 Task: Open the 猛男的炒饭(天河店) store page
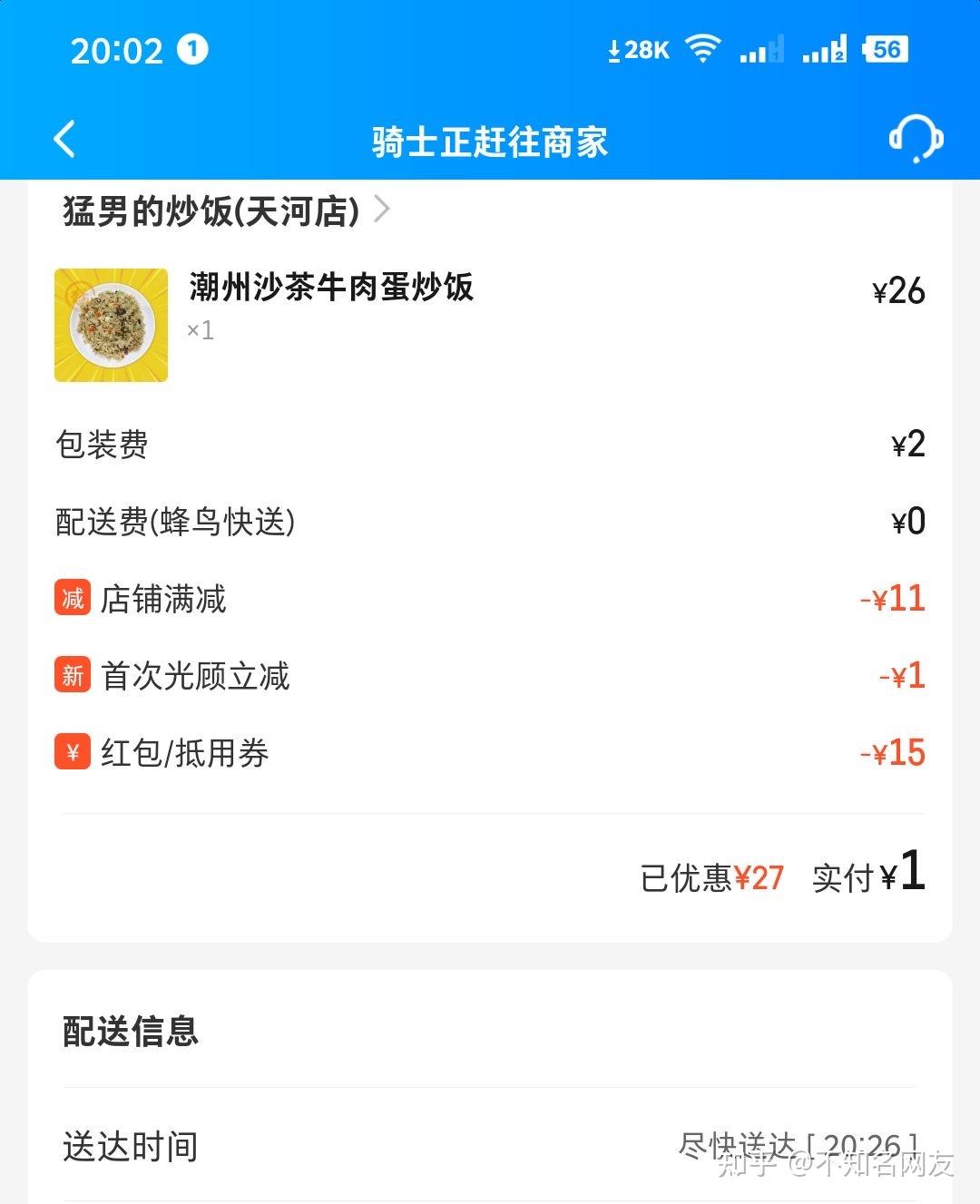pyautogui.click(x=211, y=209)
